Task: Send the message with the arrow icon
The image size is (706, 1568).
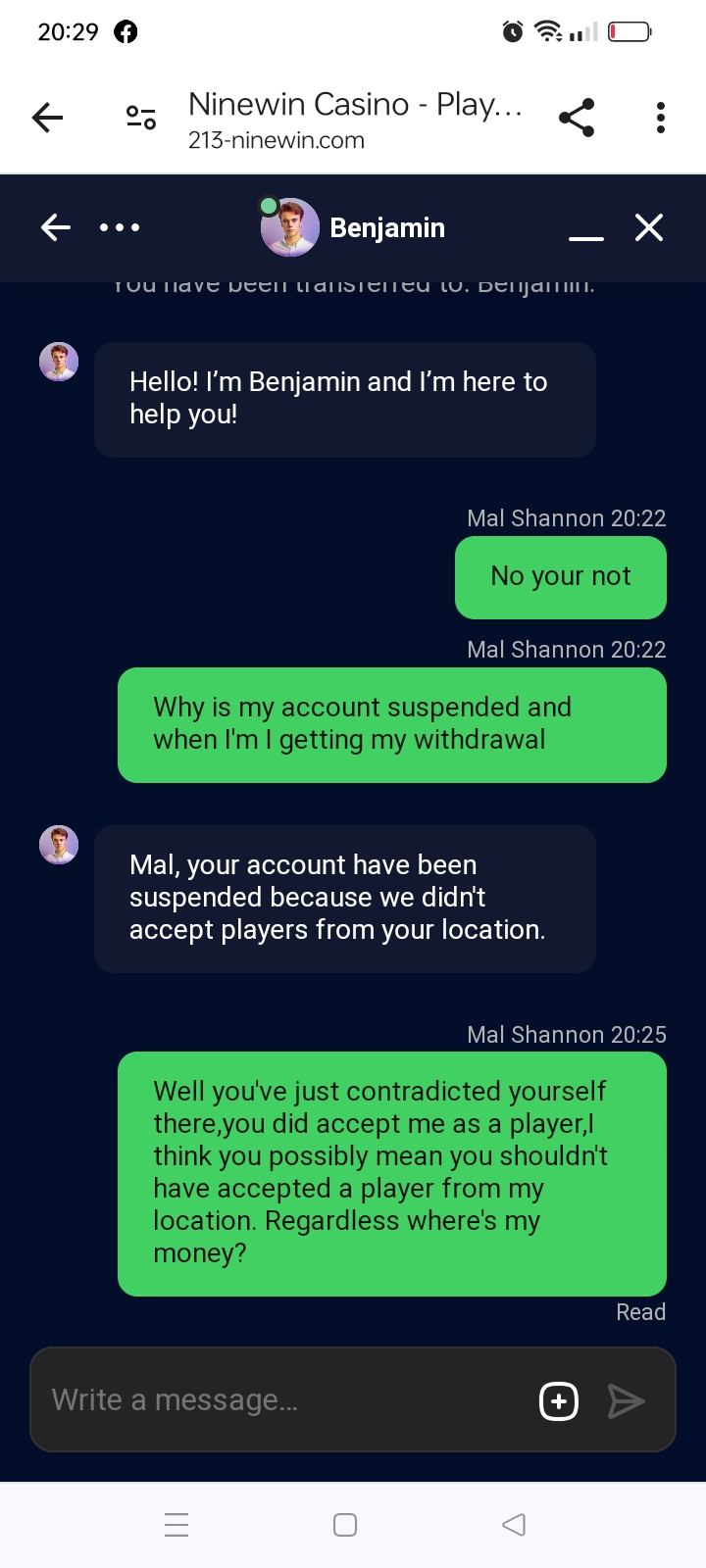Action: [x=627, y=1401]
